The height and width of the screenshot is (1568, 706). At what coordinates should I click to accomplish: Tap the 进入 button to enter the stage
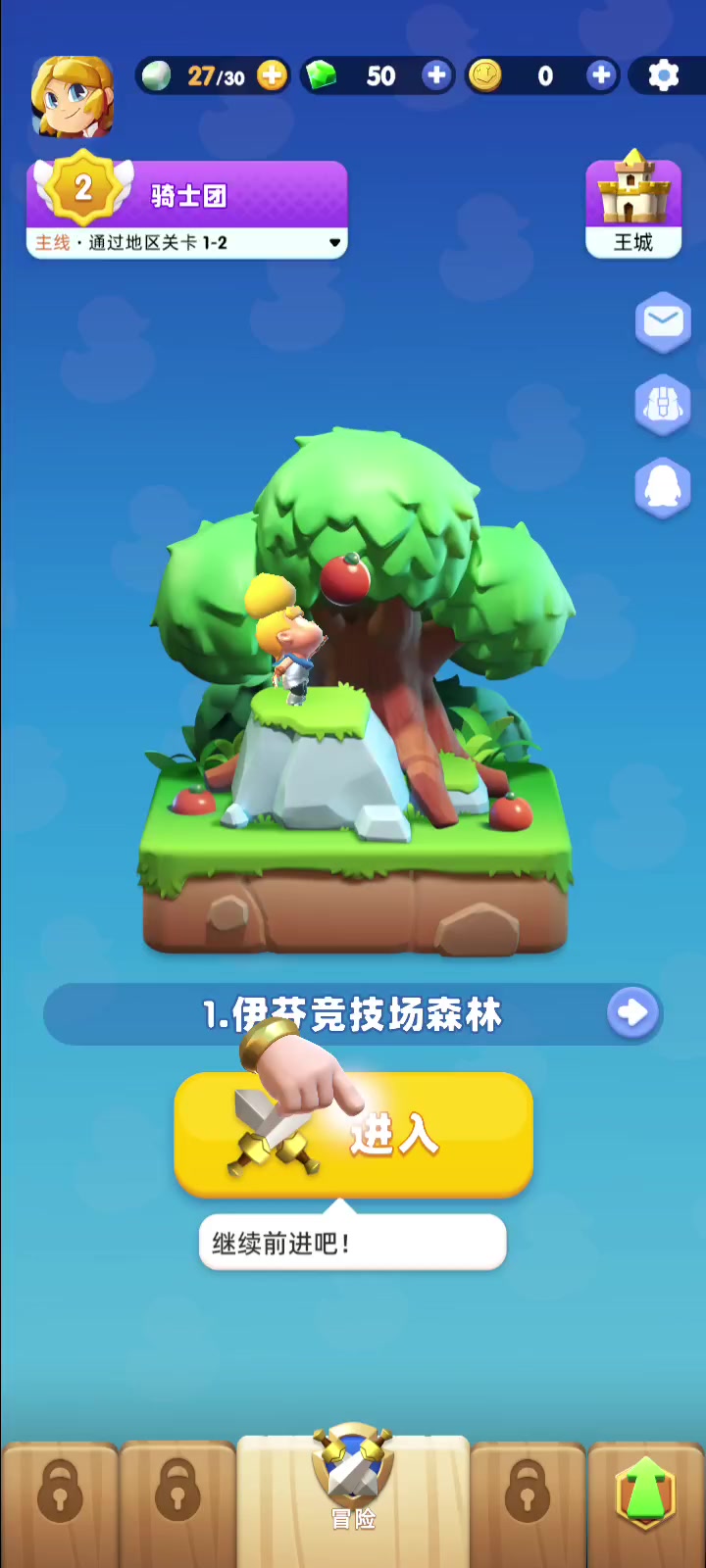353,1134
